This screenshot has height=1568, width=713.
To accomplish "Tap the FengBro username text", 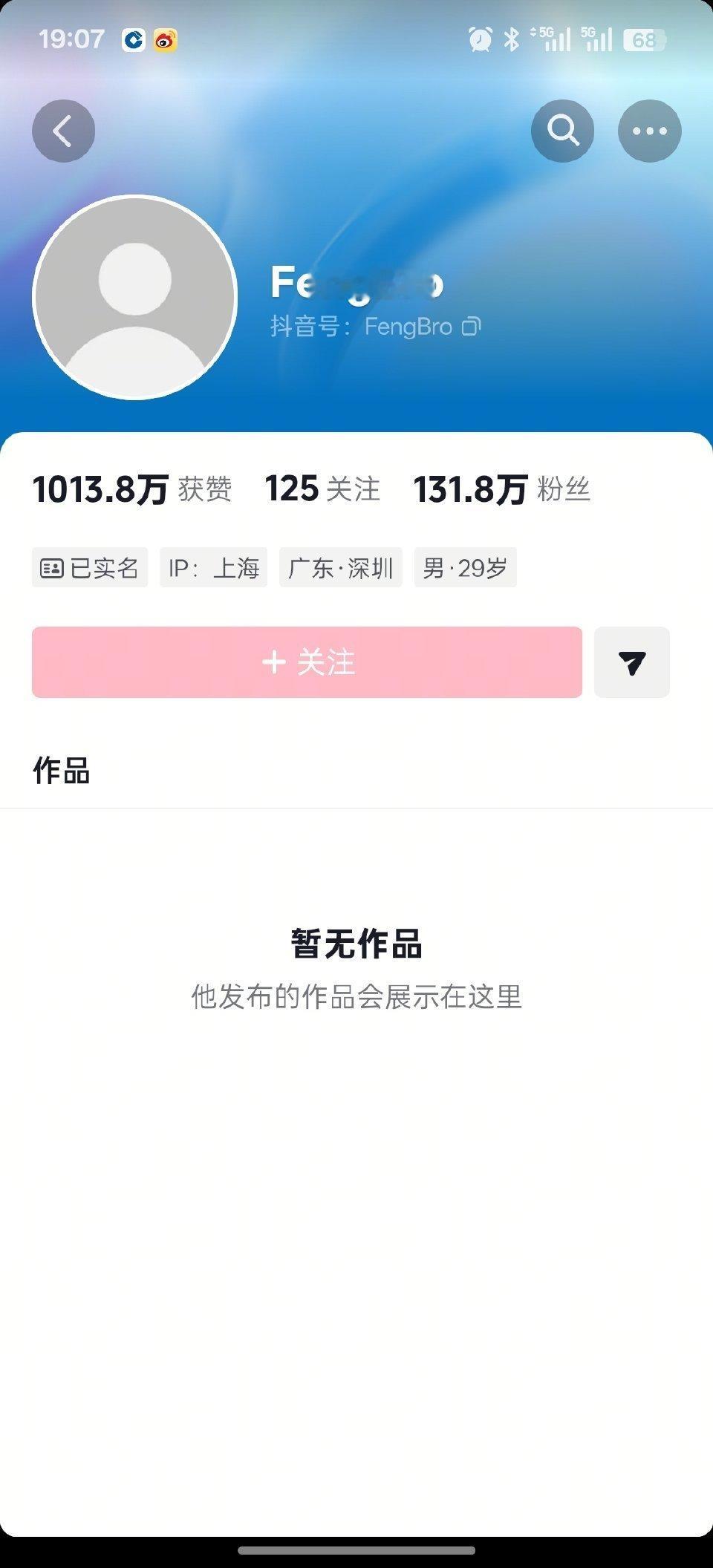I will (356, 284).
